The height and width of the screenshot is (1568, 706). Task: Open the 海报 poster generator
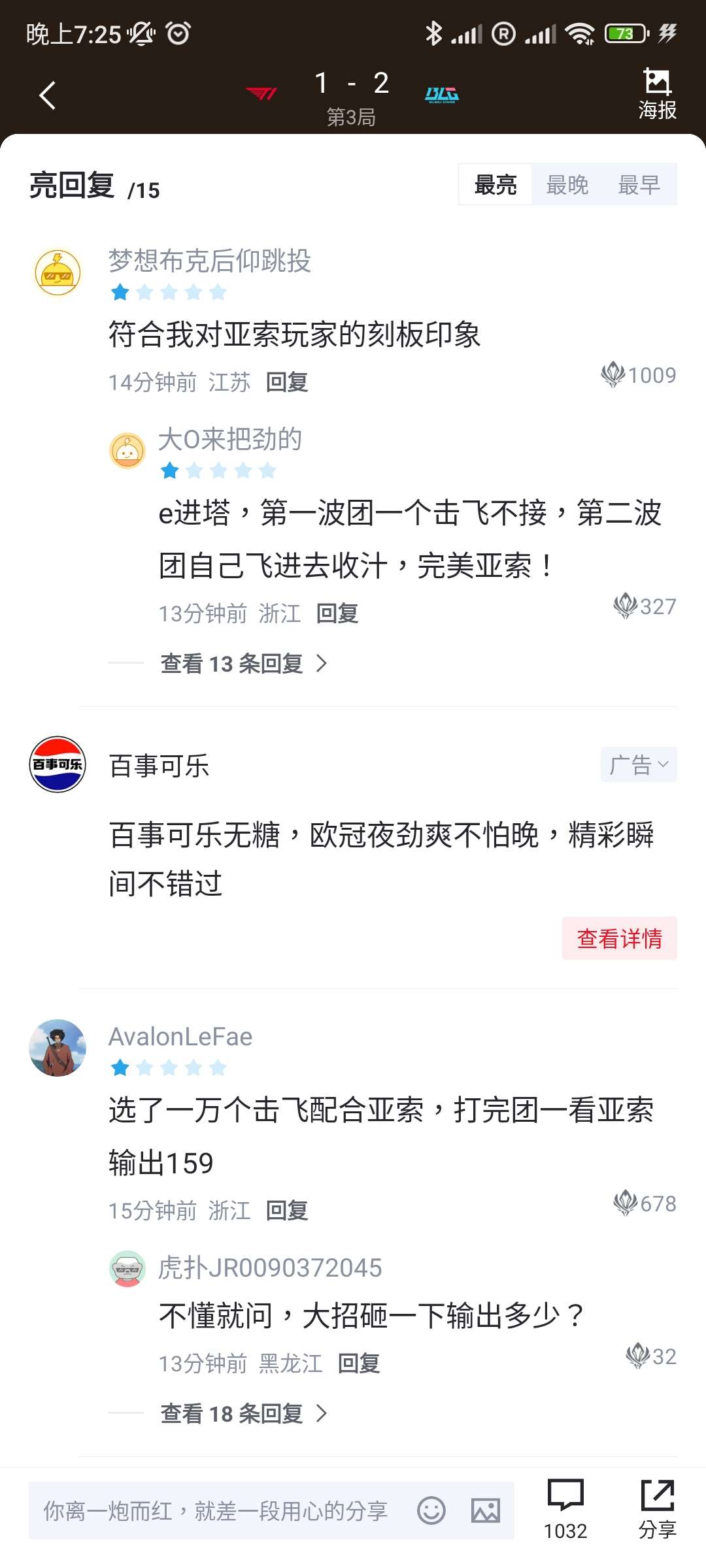click(x=657, y=94)
